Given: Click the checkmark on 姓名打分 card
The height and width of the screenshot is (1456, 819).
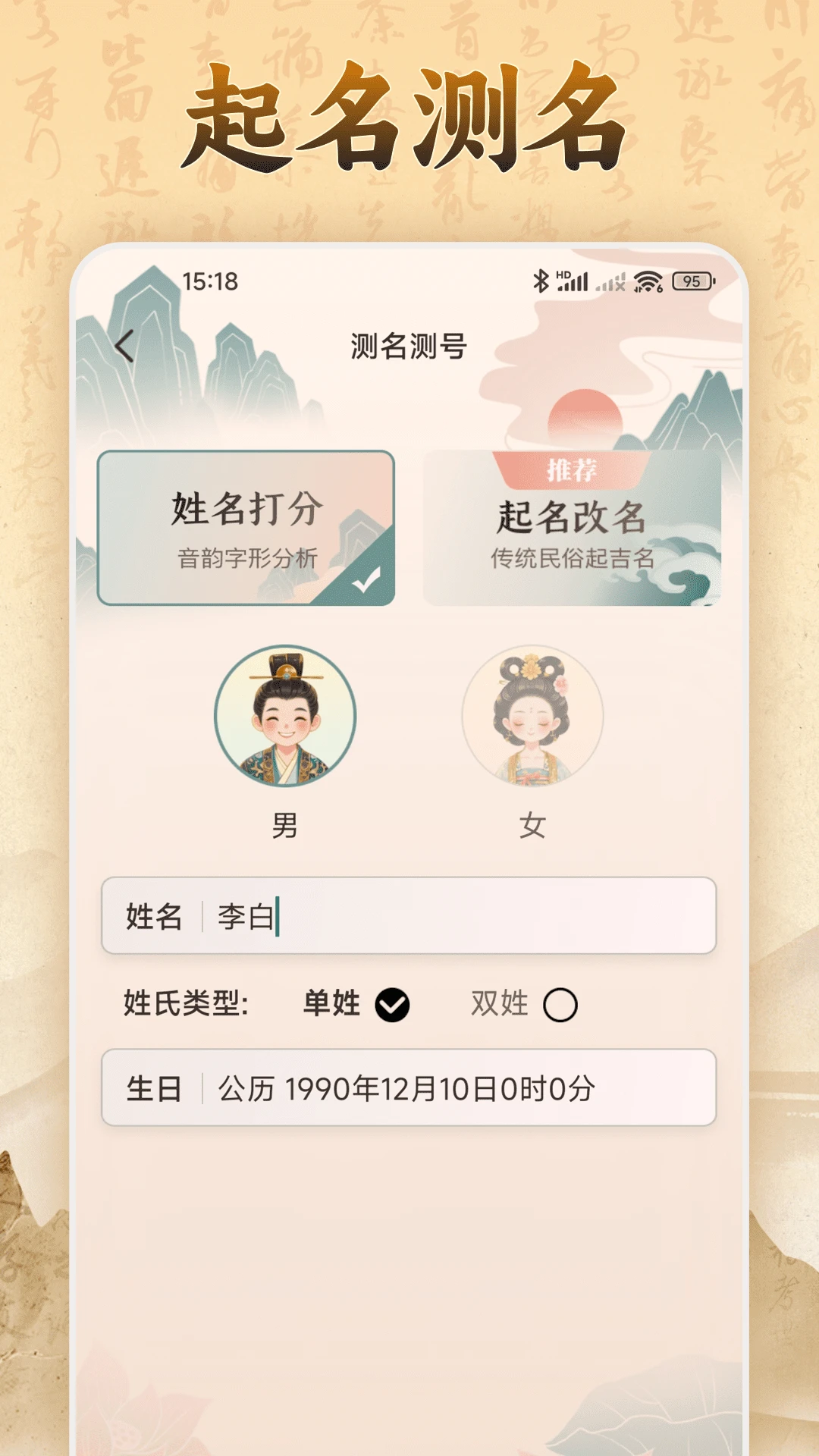Looking at the screenshot, I should (x=367, y=579).
